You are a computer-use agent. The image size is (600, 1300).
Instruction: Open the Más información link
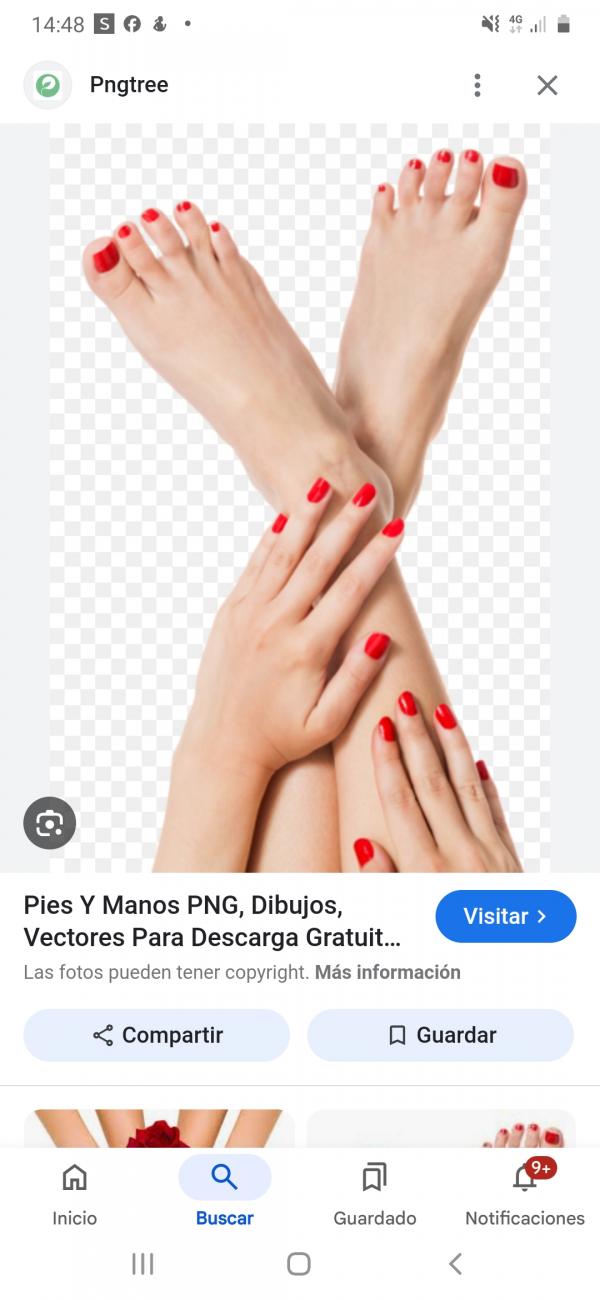pos(388,972)
